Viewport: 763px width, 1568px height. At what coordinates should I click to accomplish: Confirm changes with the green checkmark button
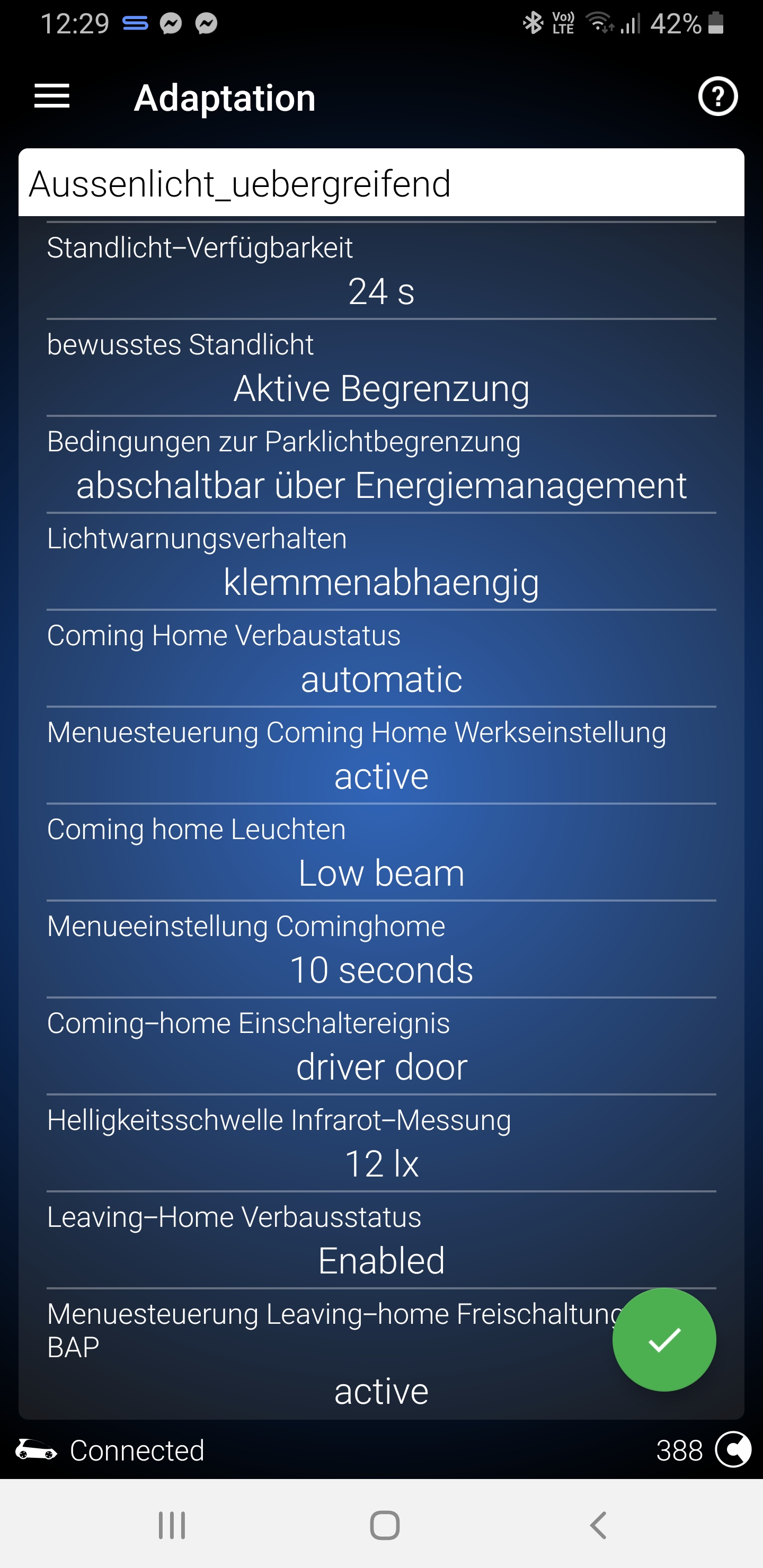pyautogui.click(x=664, y=1340)
